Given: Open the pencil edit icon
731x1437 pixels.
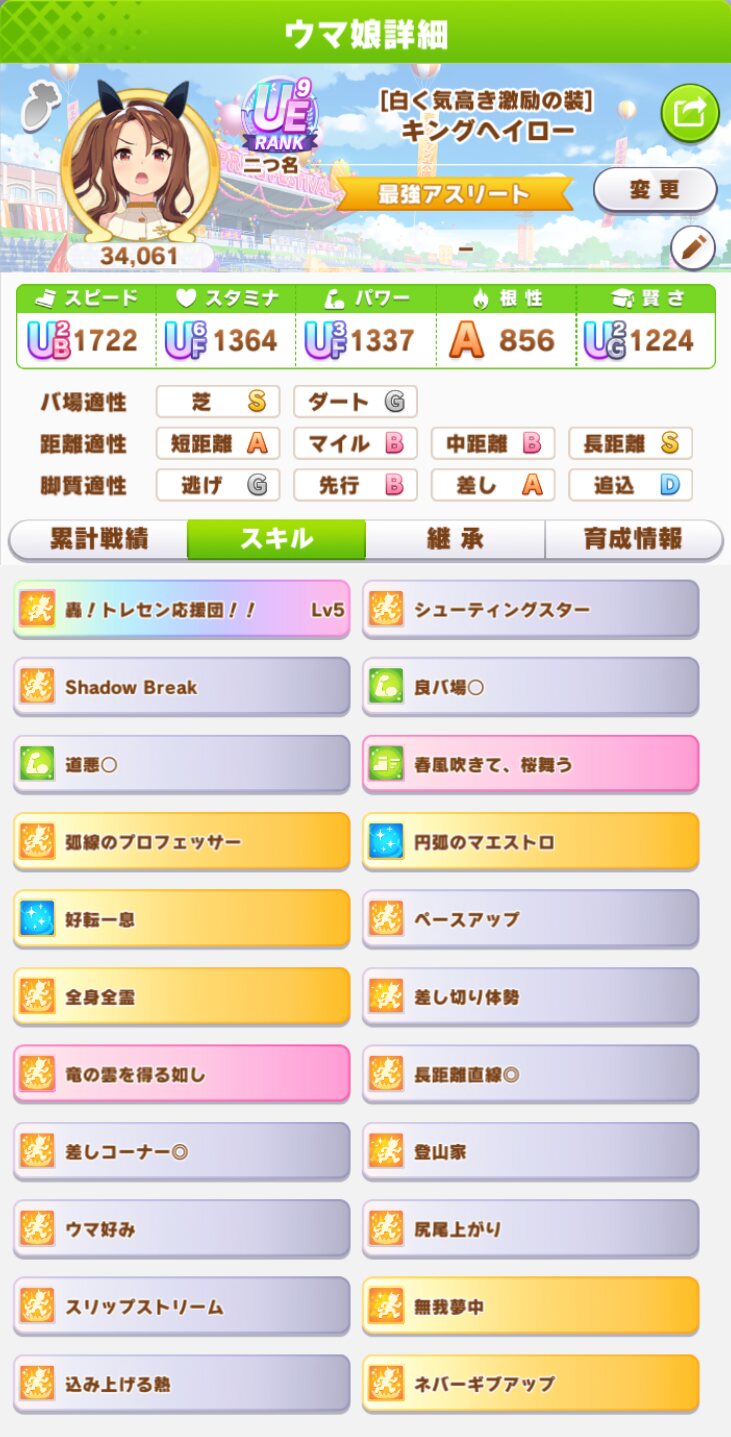Looking at the screenshot, I should coord(692,249).
